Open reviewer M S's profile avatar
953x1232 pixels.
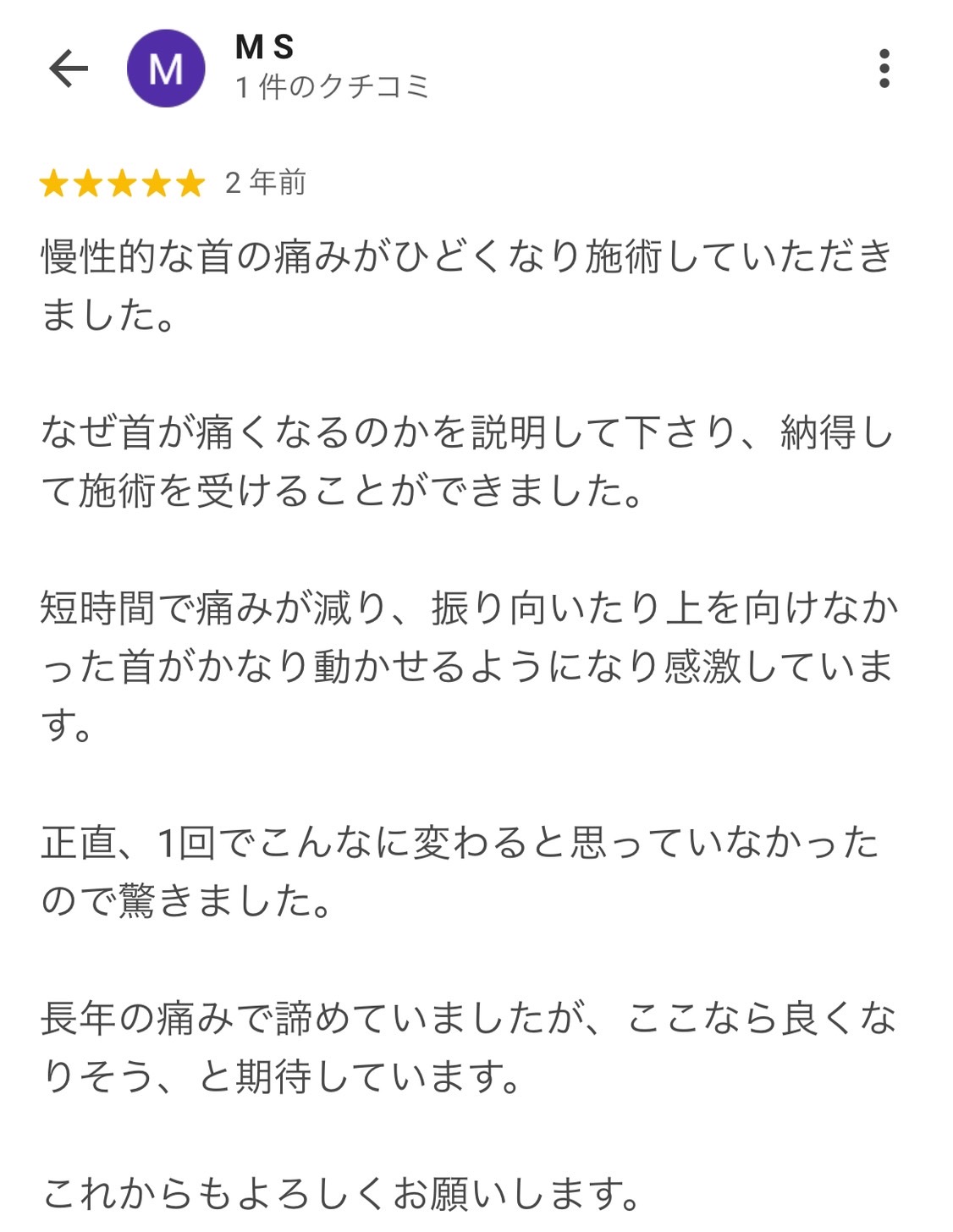166,69
